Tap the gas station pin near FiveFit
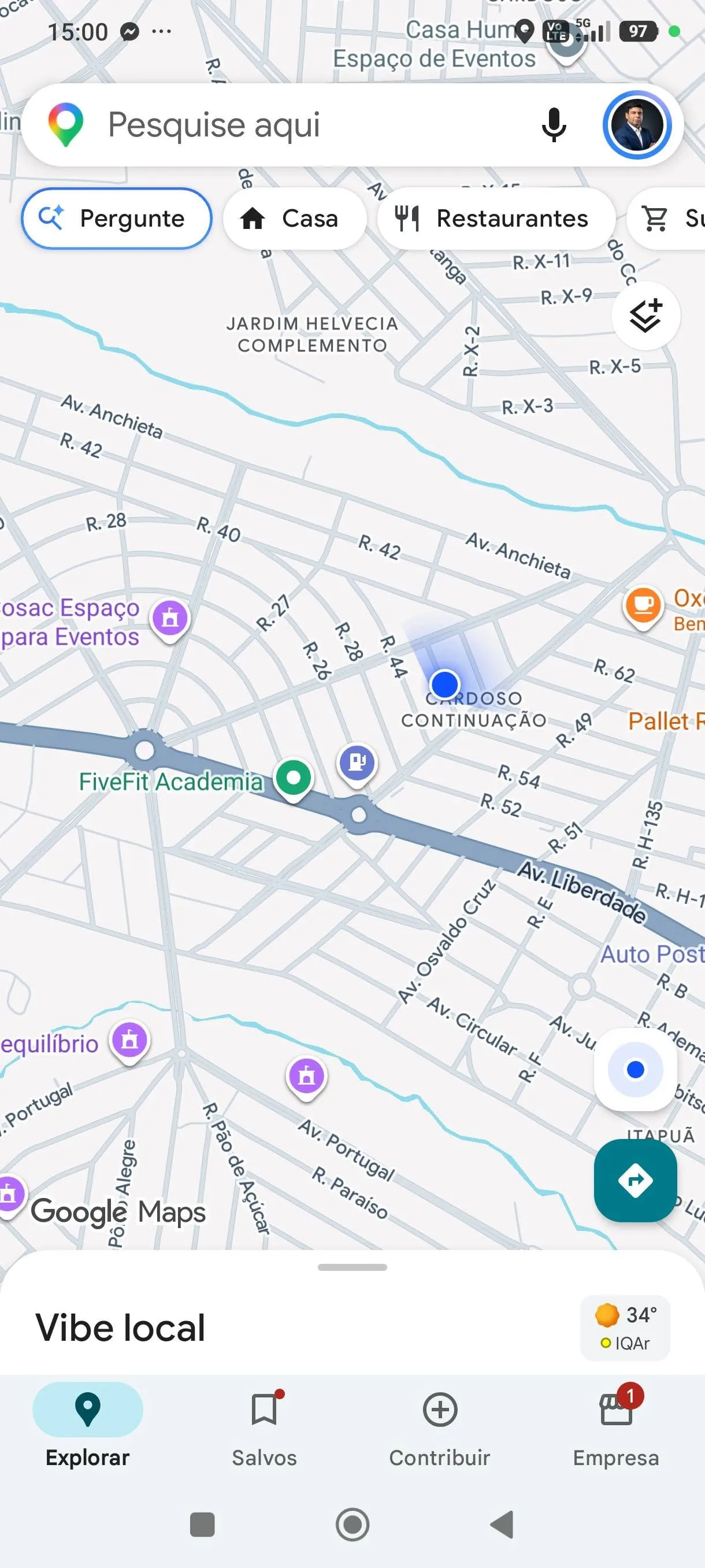The image size is (705, 1568). tap(358, 764)
